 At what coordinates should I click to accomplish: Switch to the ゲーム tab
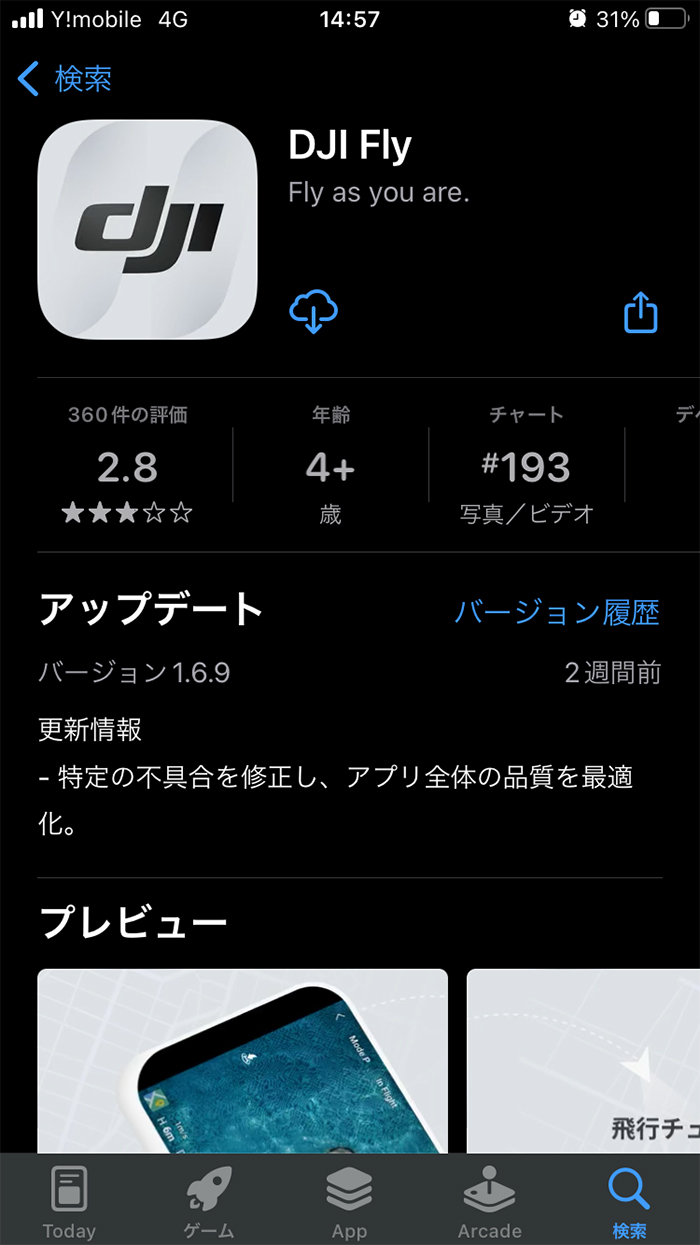[x=209, y=1203]
